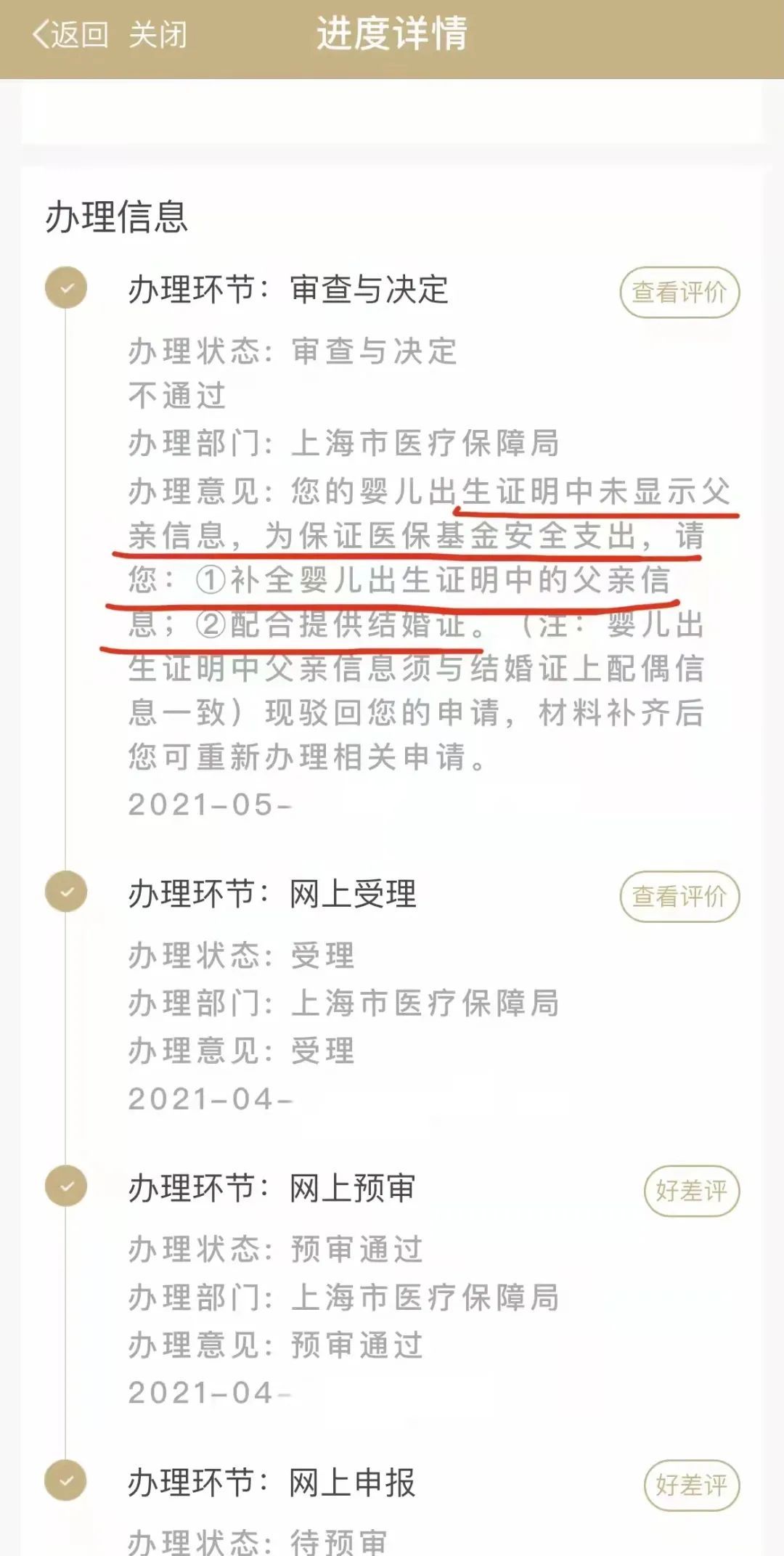View 查看评价 for the 审查与决定 step

click(679, 292)
